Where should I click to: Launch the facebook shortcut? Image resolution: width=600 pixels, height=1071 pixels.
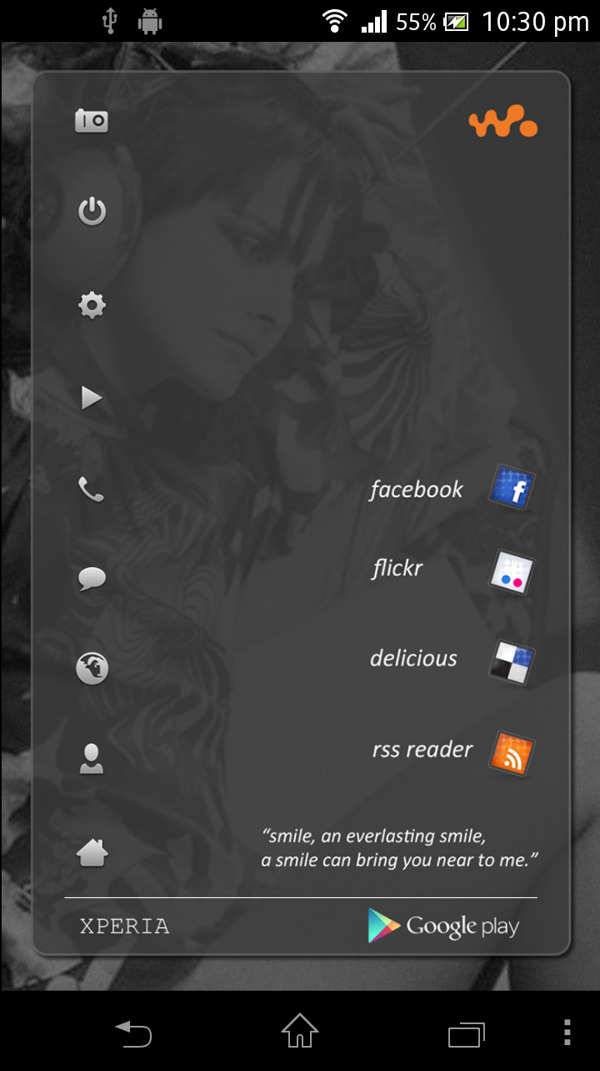point(512,489)
